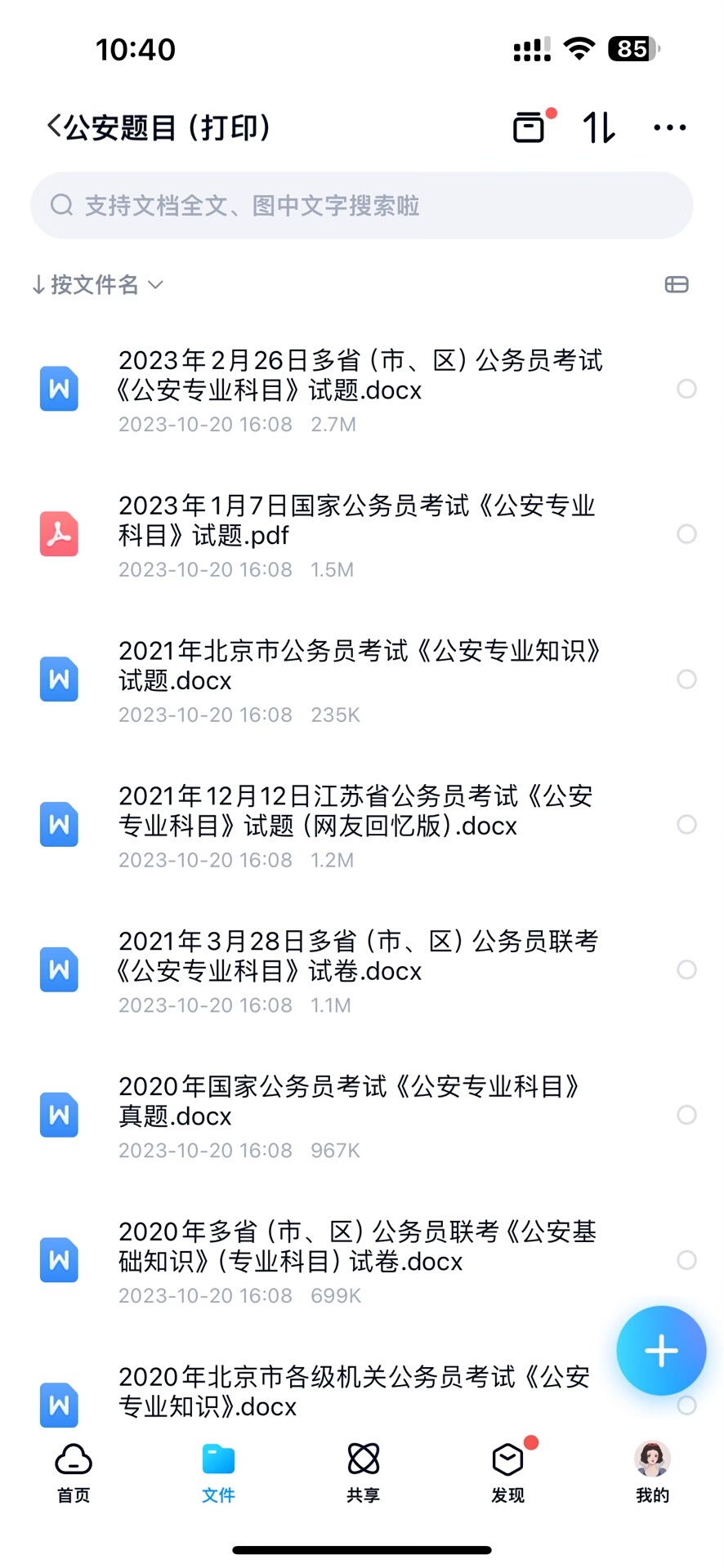Switch to the 首页 tab
This screenshot has height=1568, width=724.
(74, 1472)
